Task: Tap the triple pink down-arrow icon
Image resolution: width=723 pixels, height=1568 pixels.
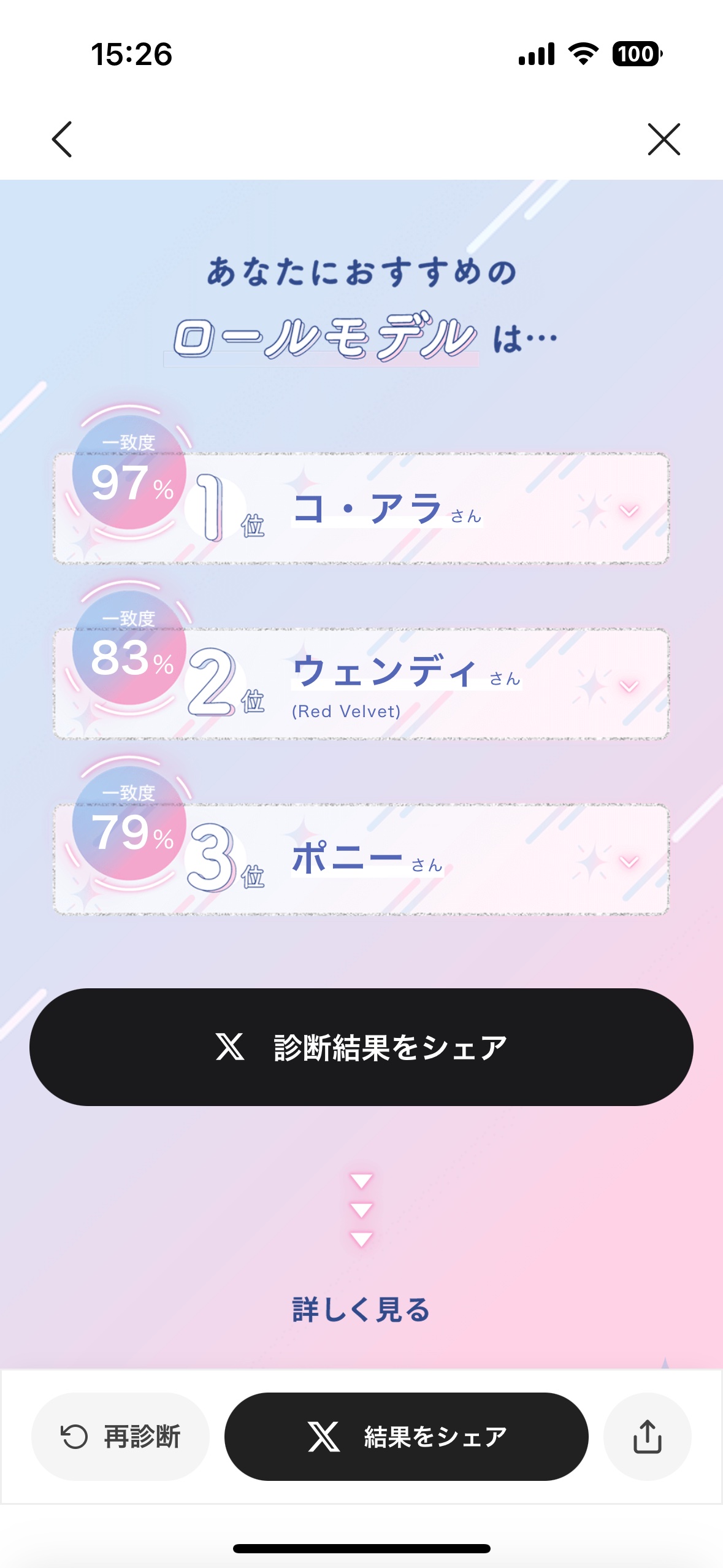Action: pyautogui.click(x=361, y=1209)
